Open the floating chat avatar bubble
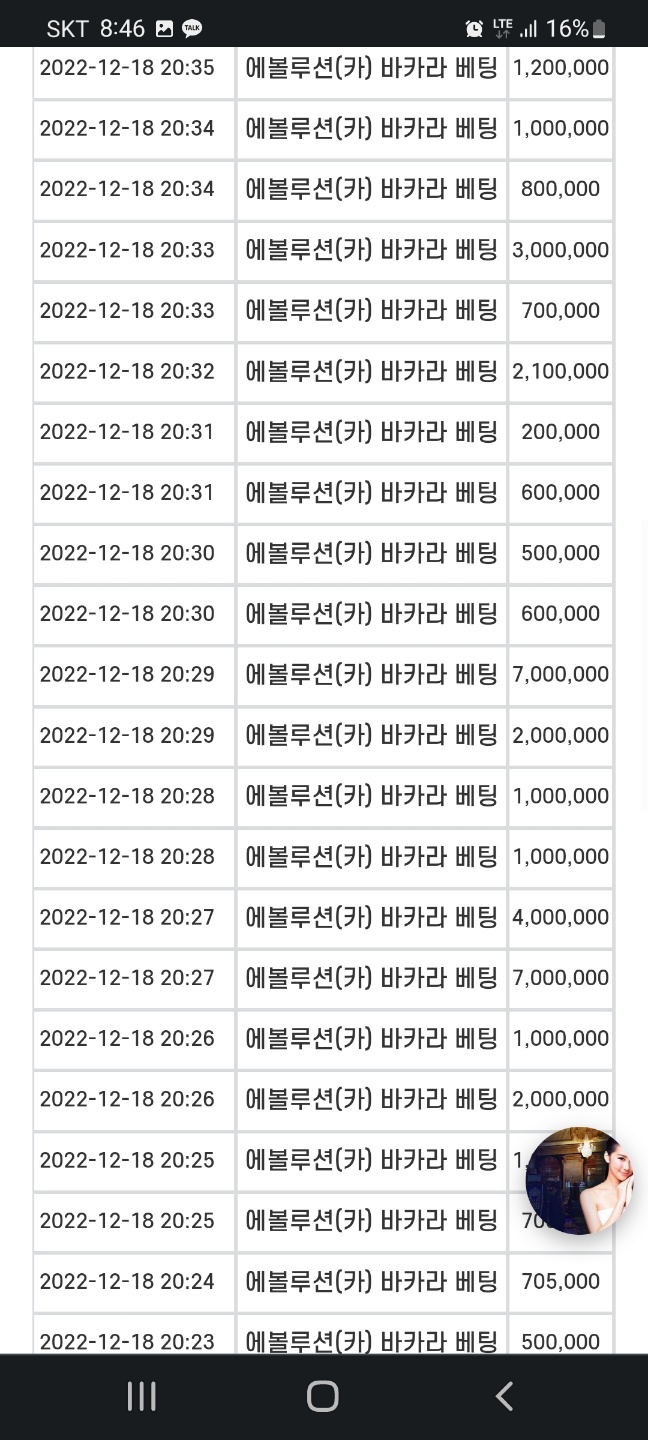The image size is (648, 1440). [x=580, y=1180]
